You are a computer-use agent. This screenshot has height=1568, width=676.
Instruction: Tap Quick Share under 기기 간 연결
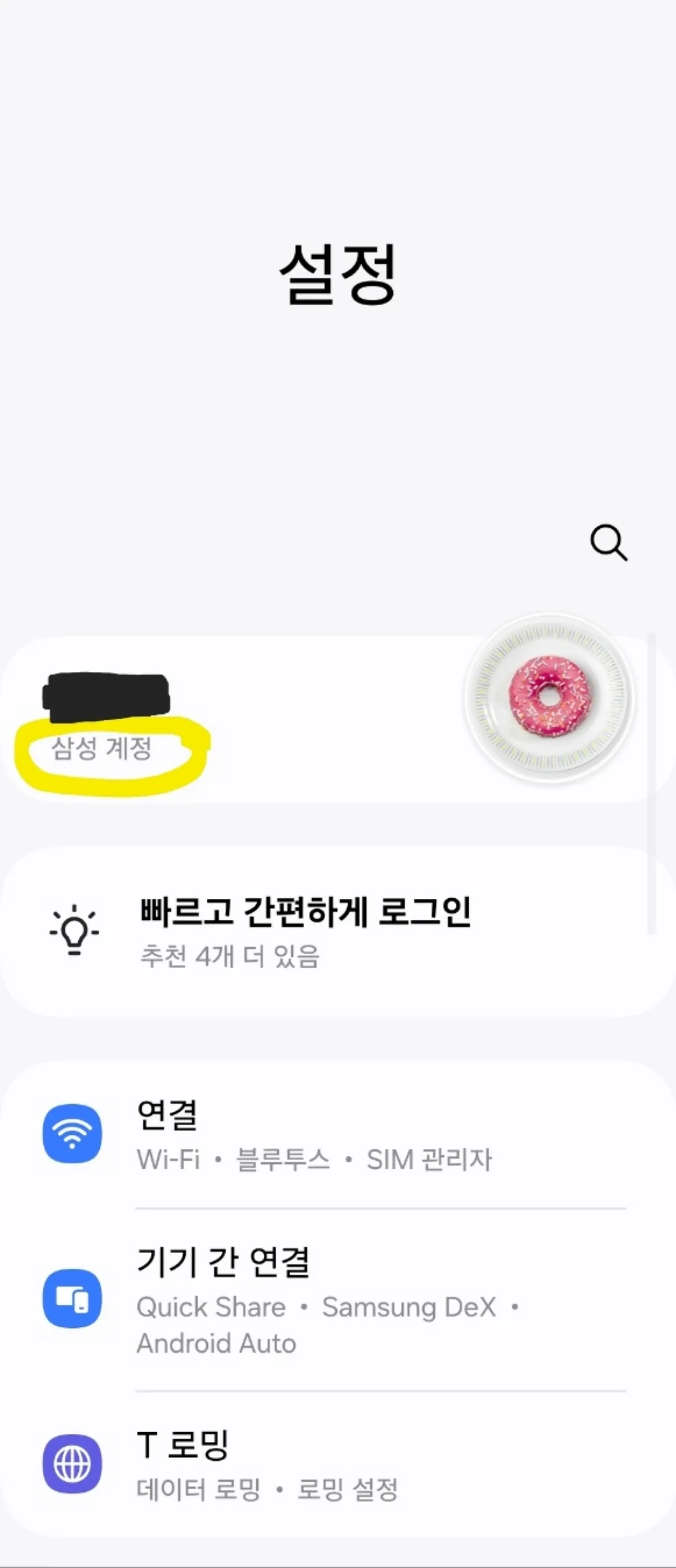[x=210, y=1307]
